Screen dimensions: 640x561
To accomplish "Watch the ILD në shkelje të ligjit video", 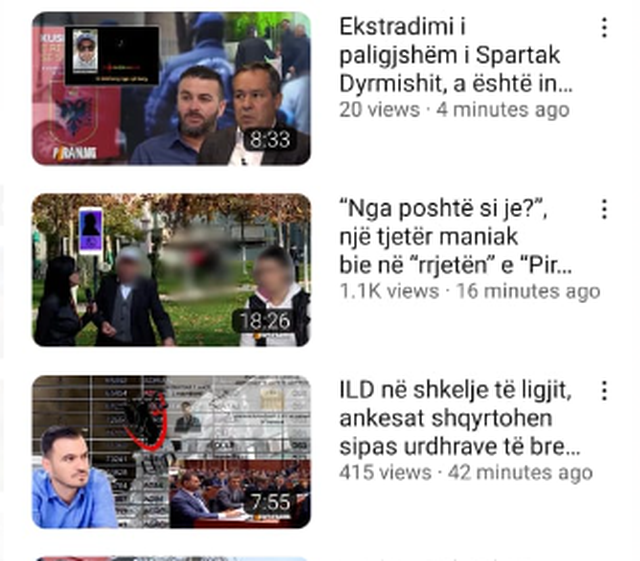I will click(171, 452).
